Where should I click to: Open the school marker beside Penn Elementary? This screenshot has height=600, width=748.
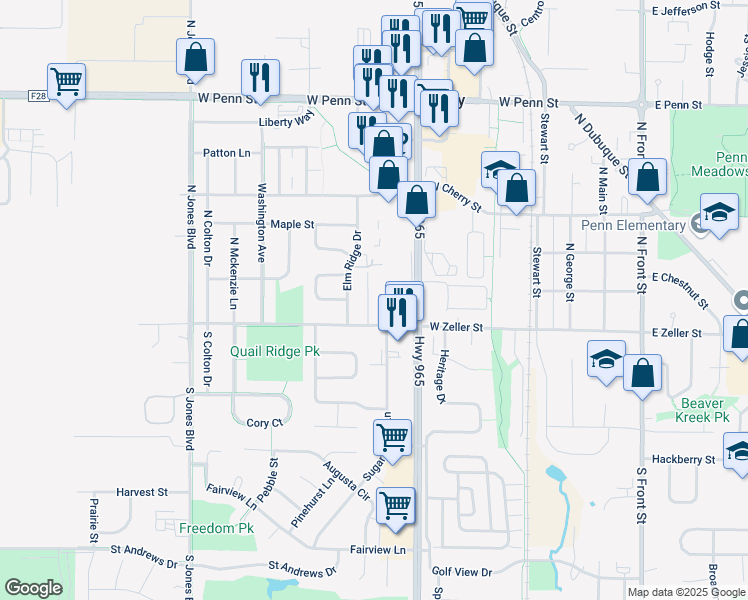(x=719, y=215)
